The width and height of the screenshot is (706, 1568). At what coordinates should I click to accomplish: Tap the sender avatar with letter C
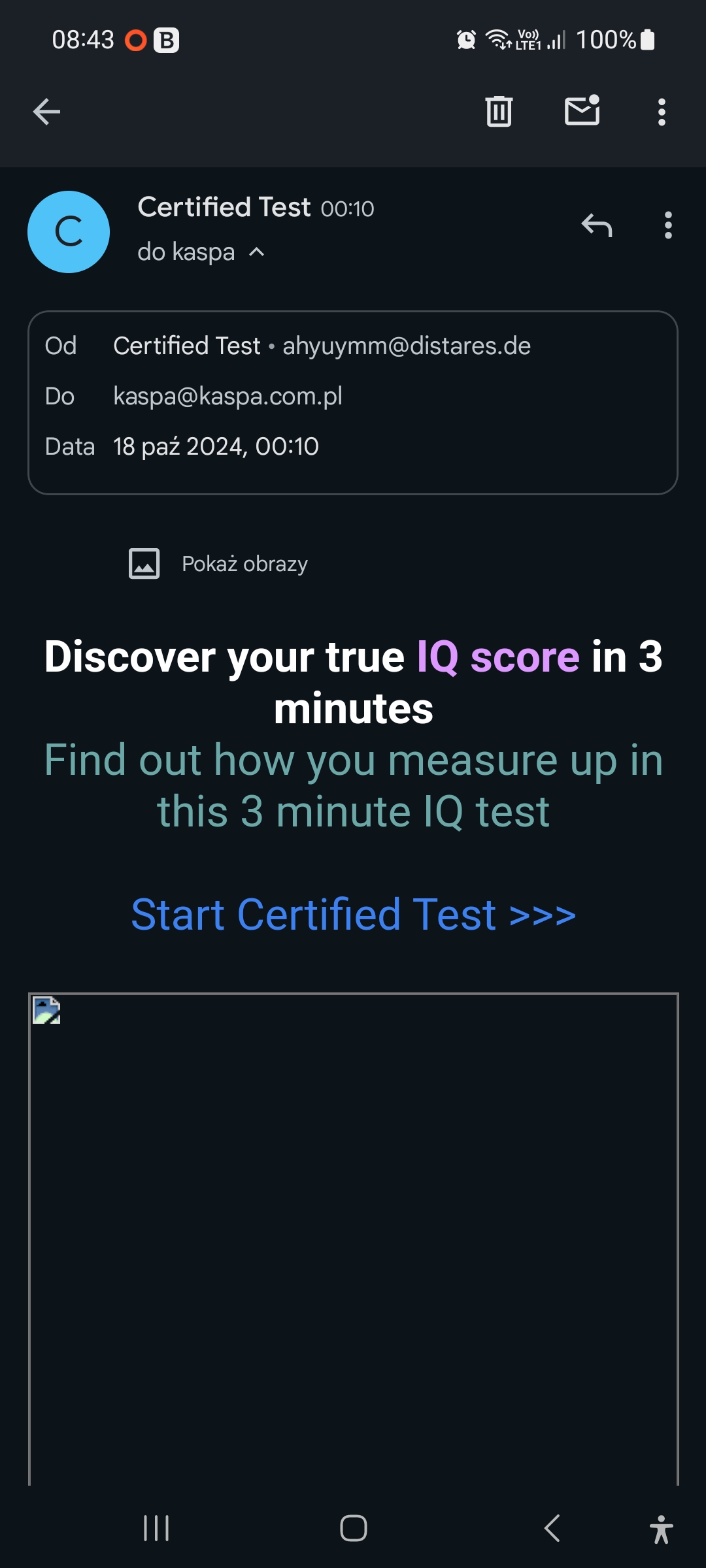click(69, 232)
